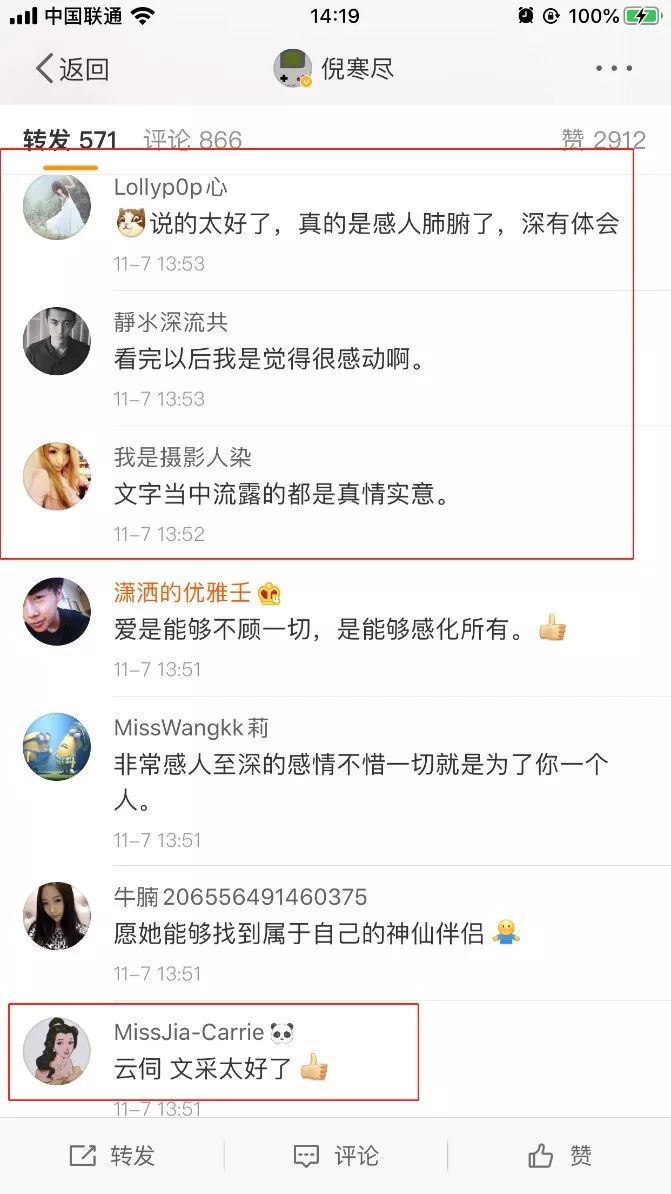Screen dimensions: 671x1194
Task: Open MissJia-Carrie's profile via username
Action: pyautogui.click(x=189, y=1032)
